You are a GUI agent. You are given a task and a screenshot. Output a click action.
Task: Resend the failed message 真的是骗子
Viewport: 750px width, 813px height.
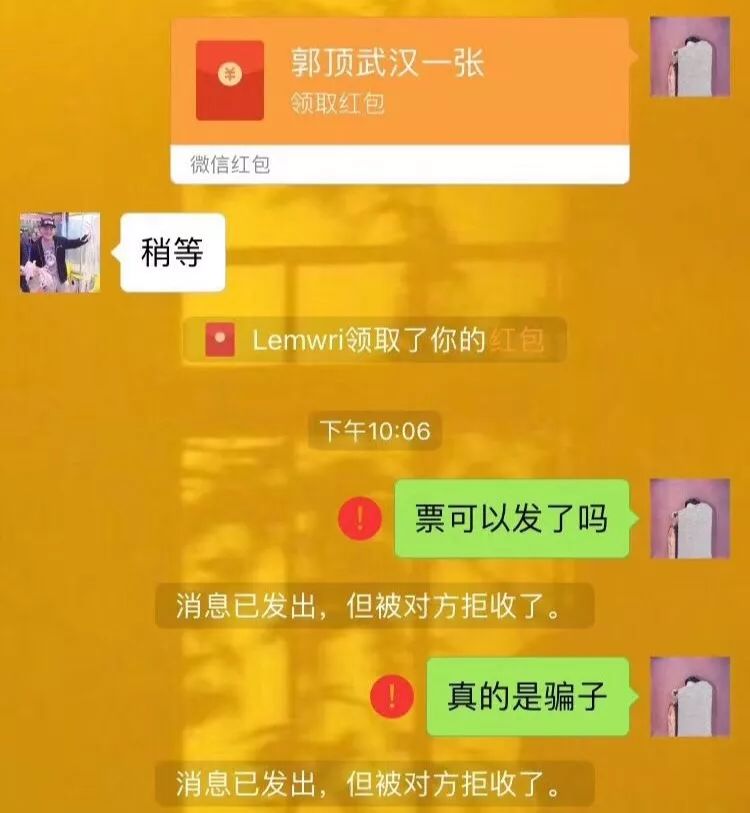[392, 696]
